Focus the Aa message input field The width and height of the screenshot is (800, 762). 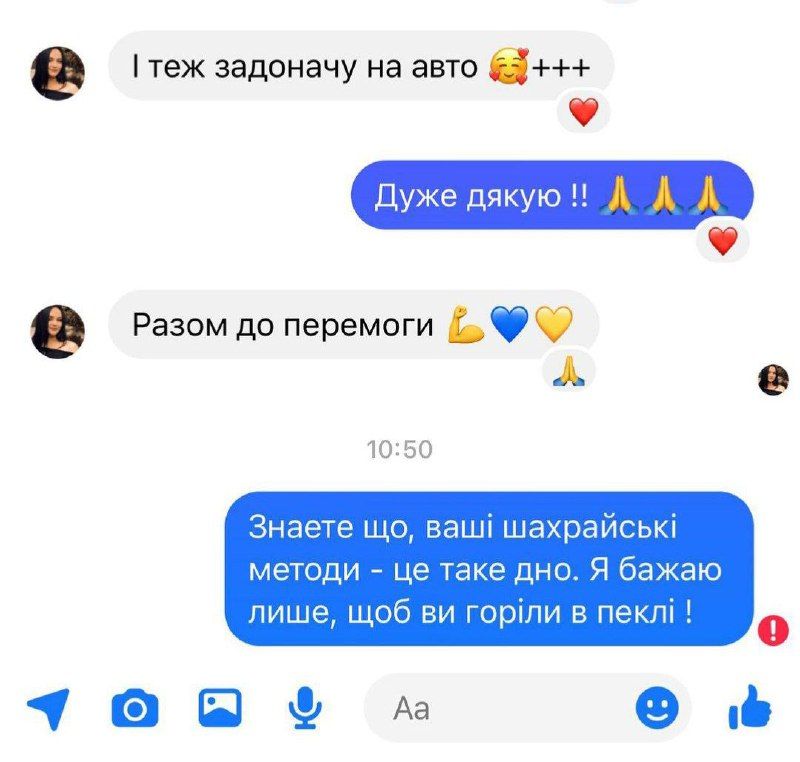click(x=500, y=709)
